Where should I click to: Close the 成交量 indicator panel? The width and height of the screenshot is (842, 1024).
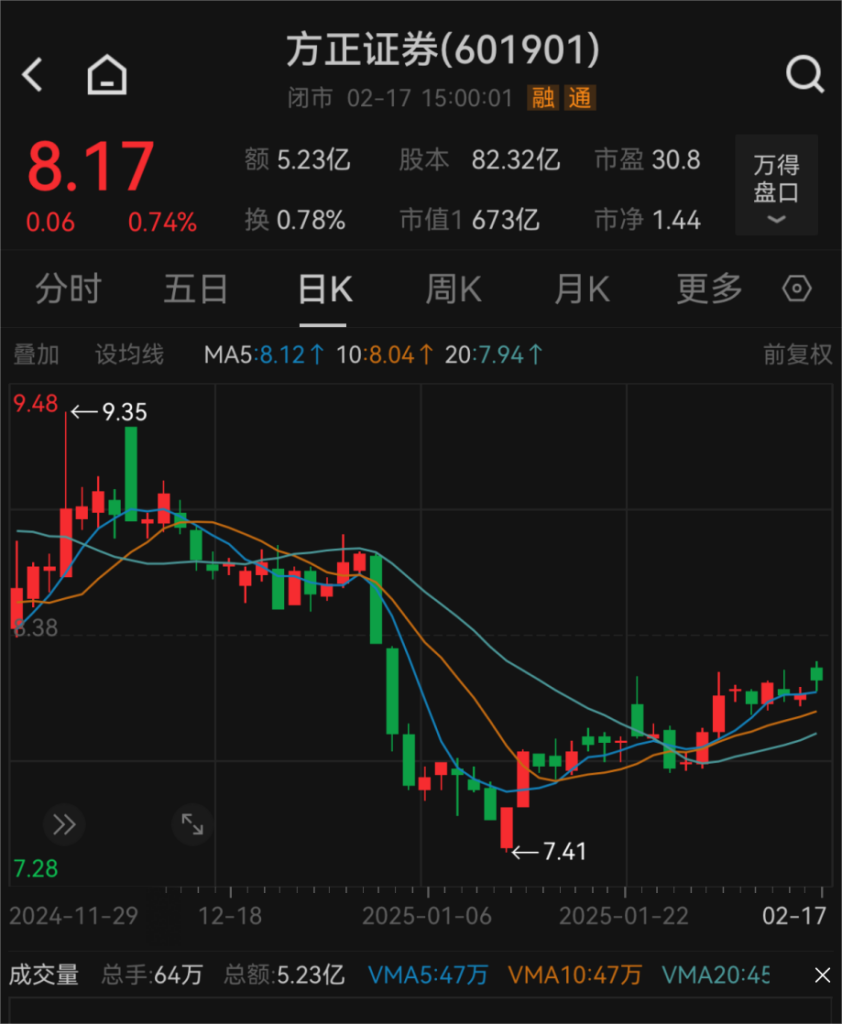point(821,975)
